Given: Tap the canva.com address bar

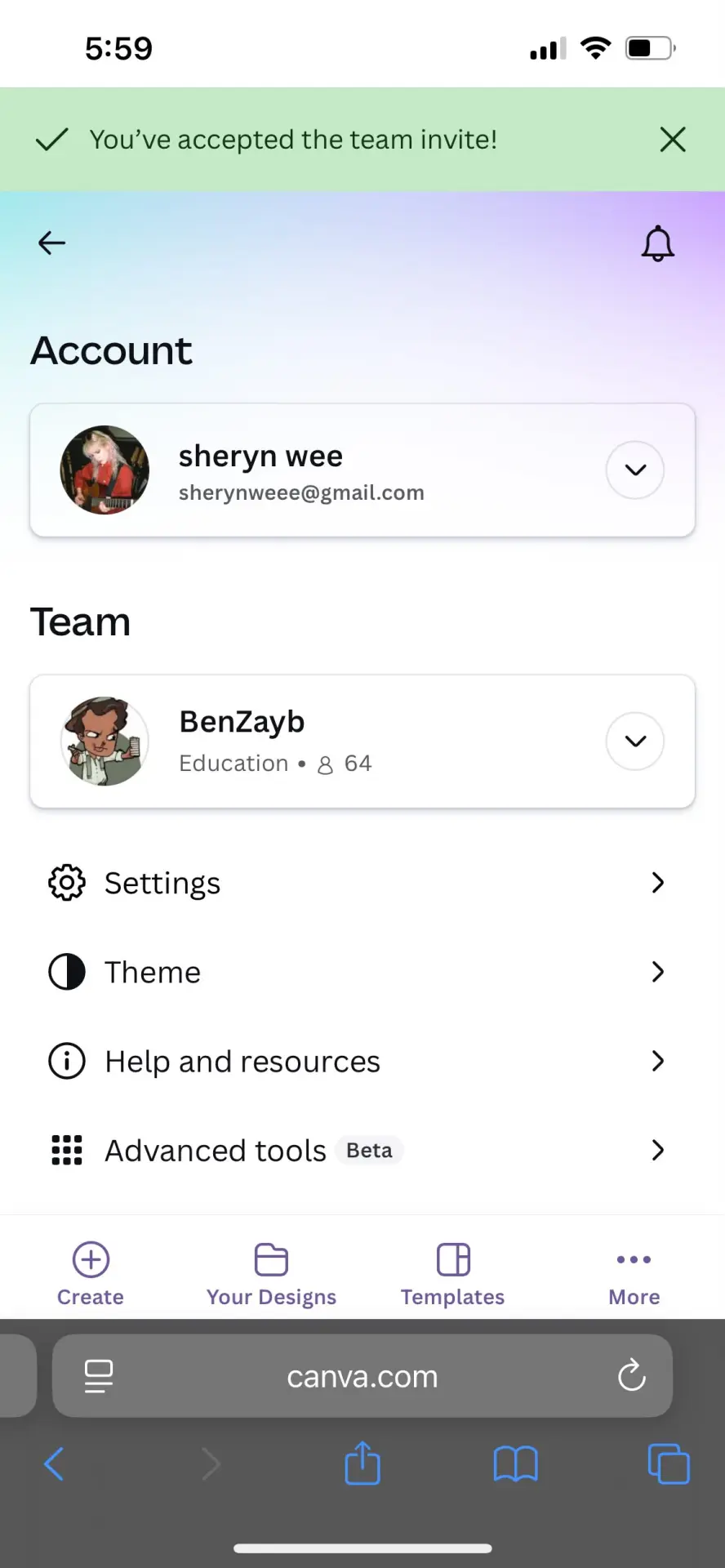Looking at the screenshot, I should (362, 1376).
